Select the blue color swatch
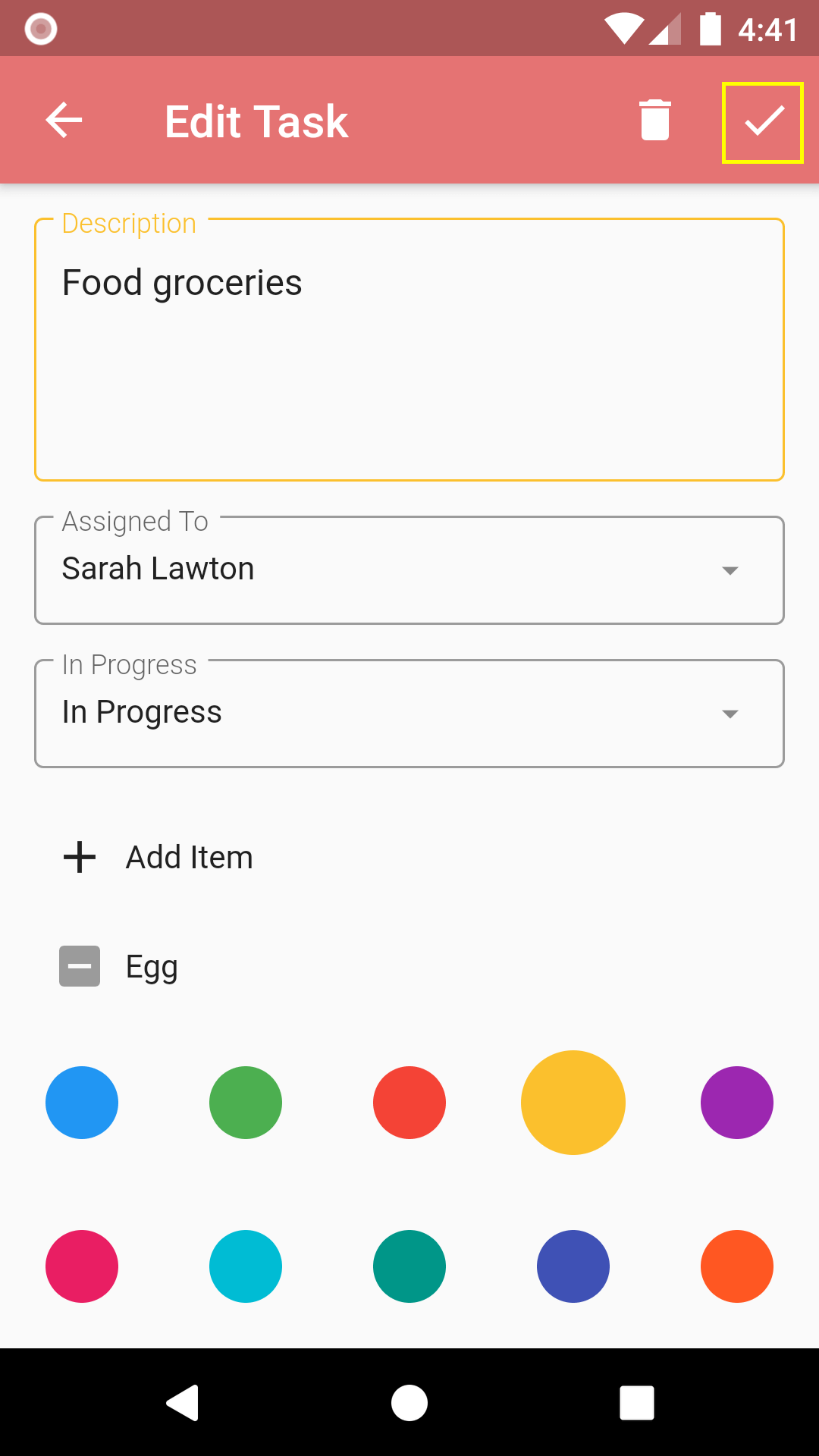The width and height of the screenshot is (819, 1456). [82, 1103]
